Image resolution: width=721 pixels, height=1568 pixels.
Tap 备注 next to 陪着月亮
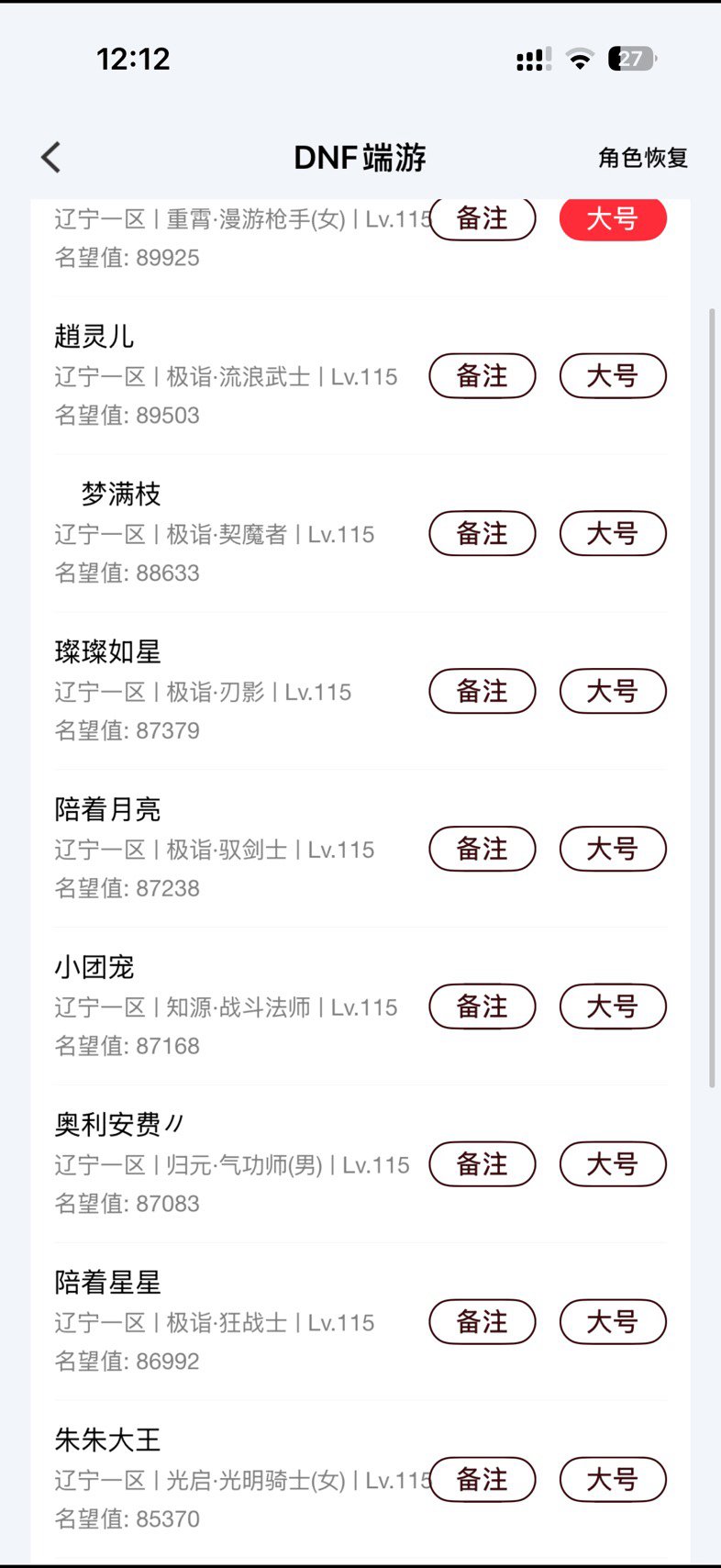point(483,850)
